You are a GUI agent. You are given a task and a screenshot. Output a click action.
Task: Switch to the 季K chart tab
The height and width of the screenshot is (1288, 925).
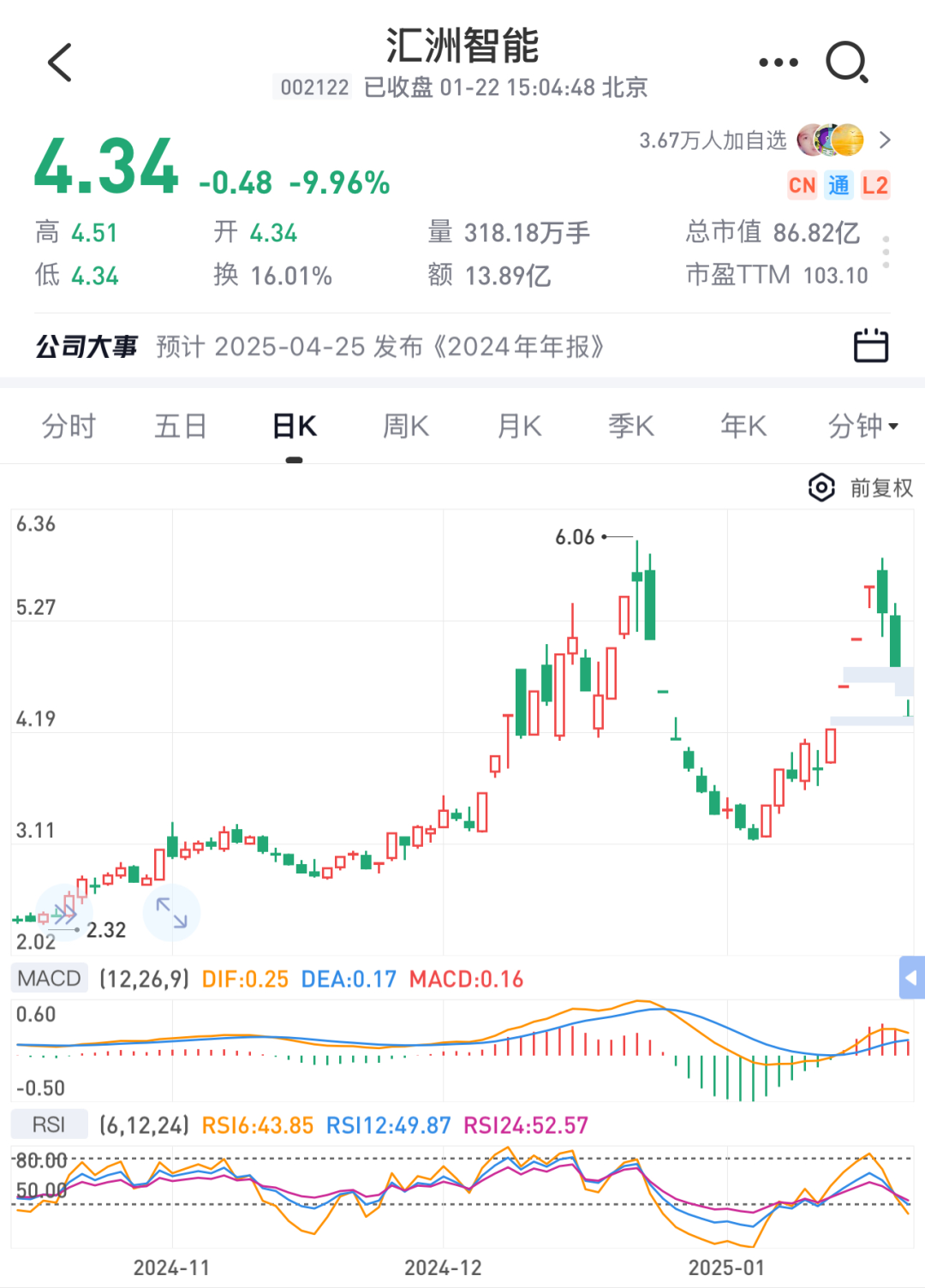click(x=631, y=426)
